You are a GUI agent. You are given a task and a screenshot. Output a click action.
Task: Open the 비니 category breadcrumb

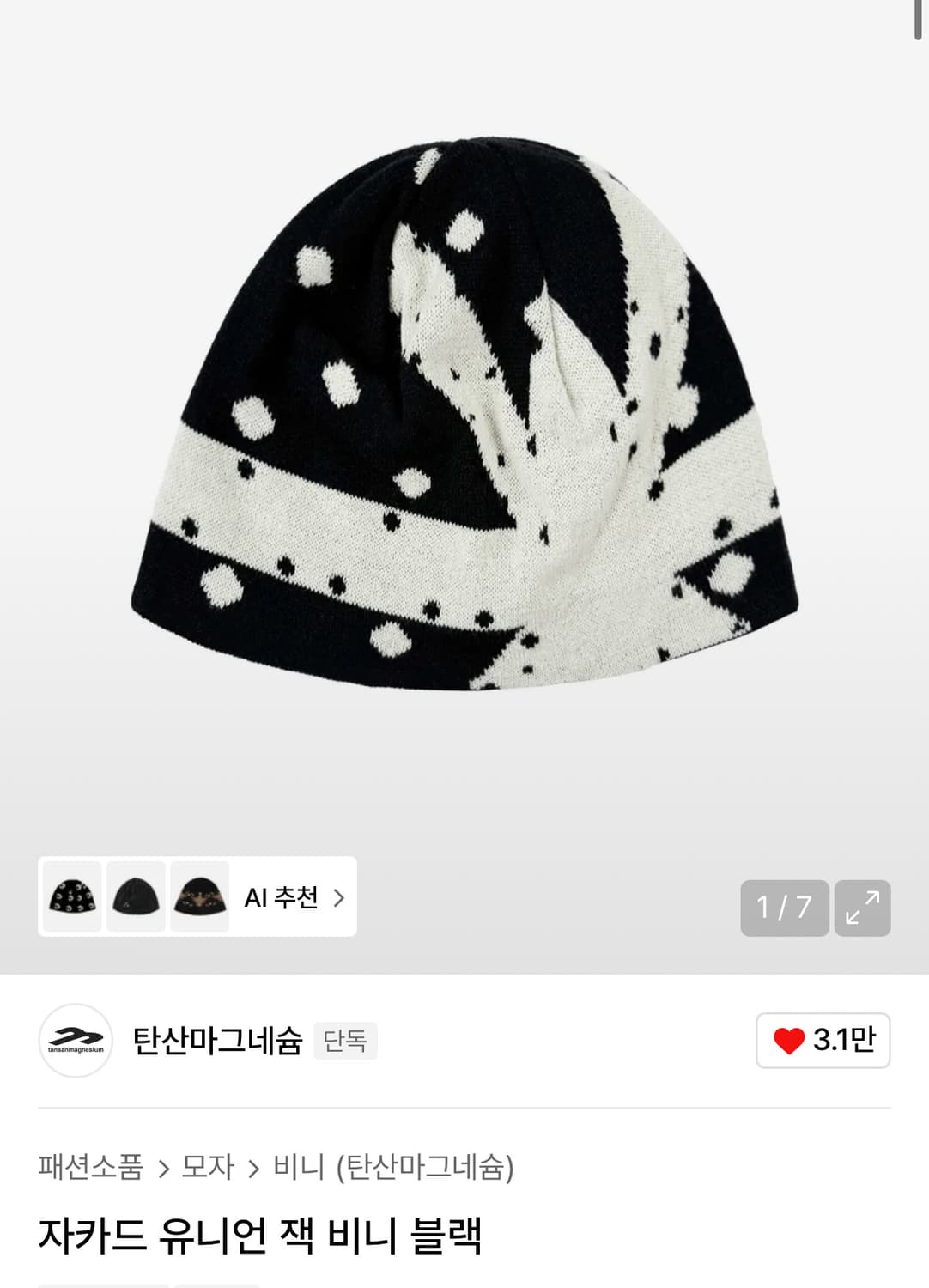[x=298, y=1166]
